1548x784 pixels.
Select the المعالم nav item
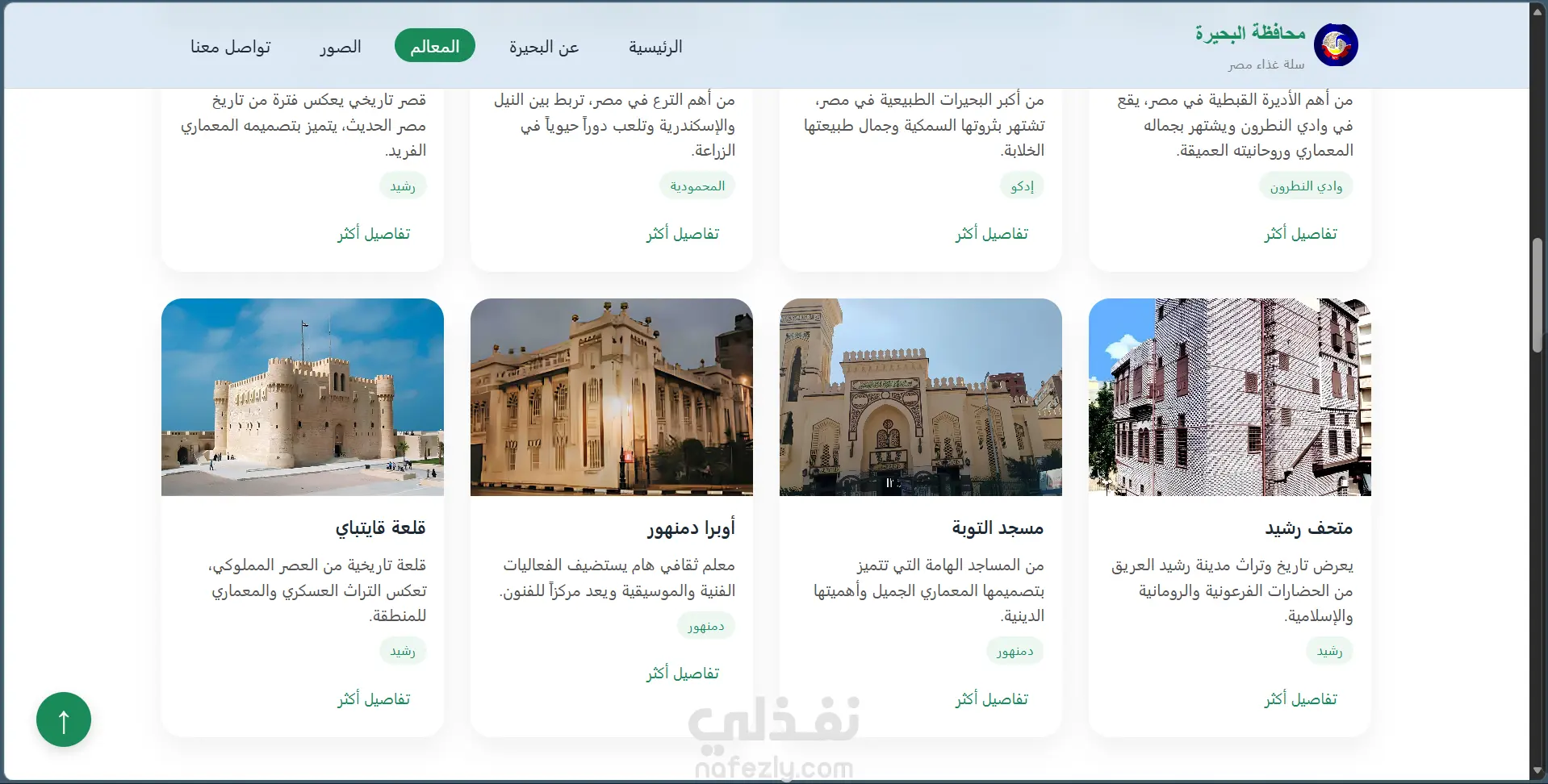pyautogui.click(x=434, y=46)
